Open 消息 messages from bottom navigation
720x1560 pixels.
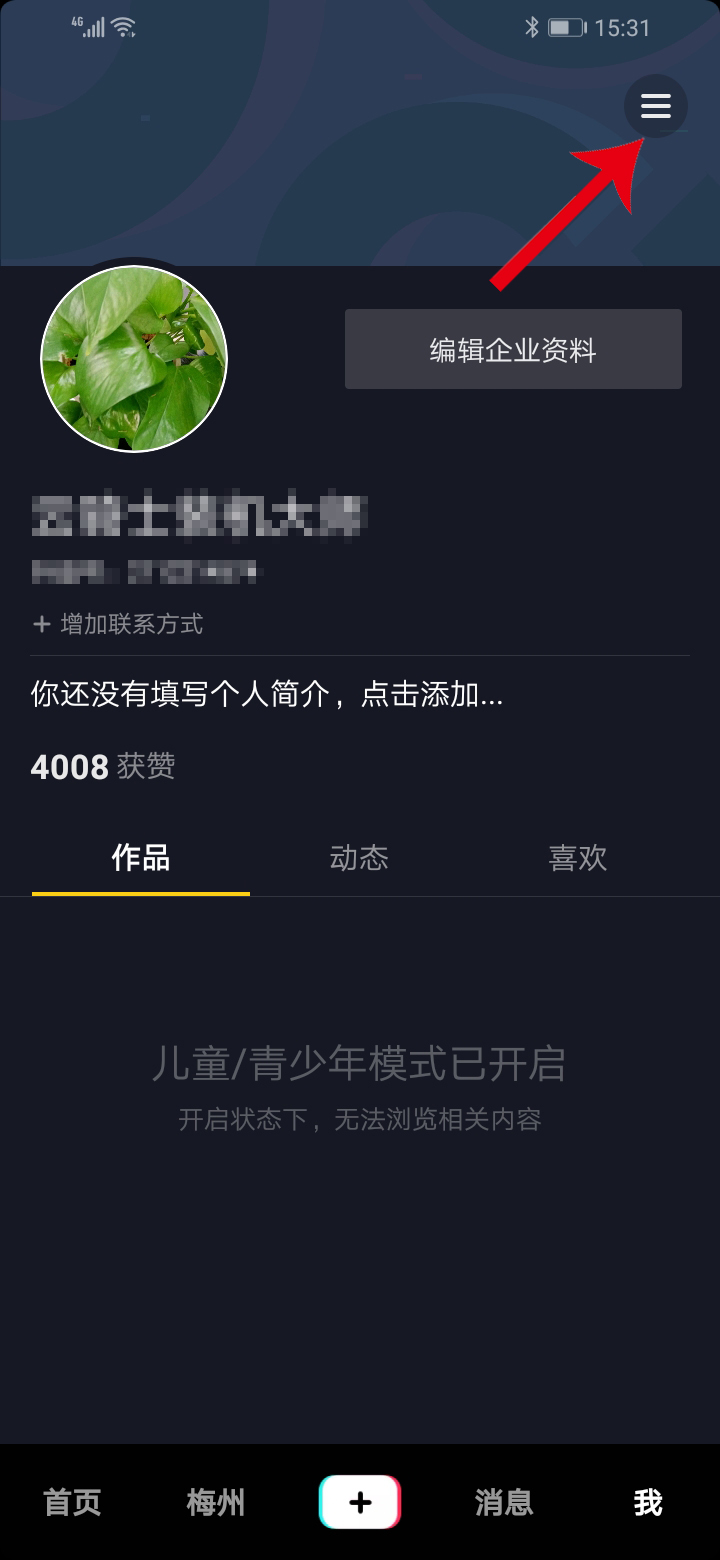tap(503, 1502)
